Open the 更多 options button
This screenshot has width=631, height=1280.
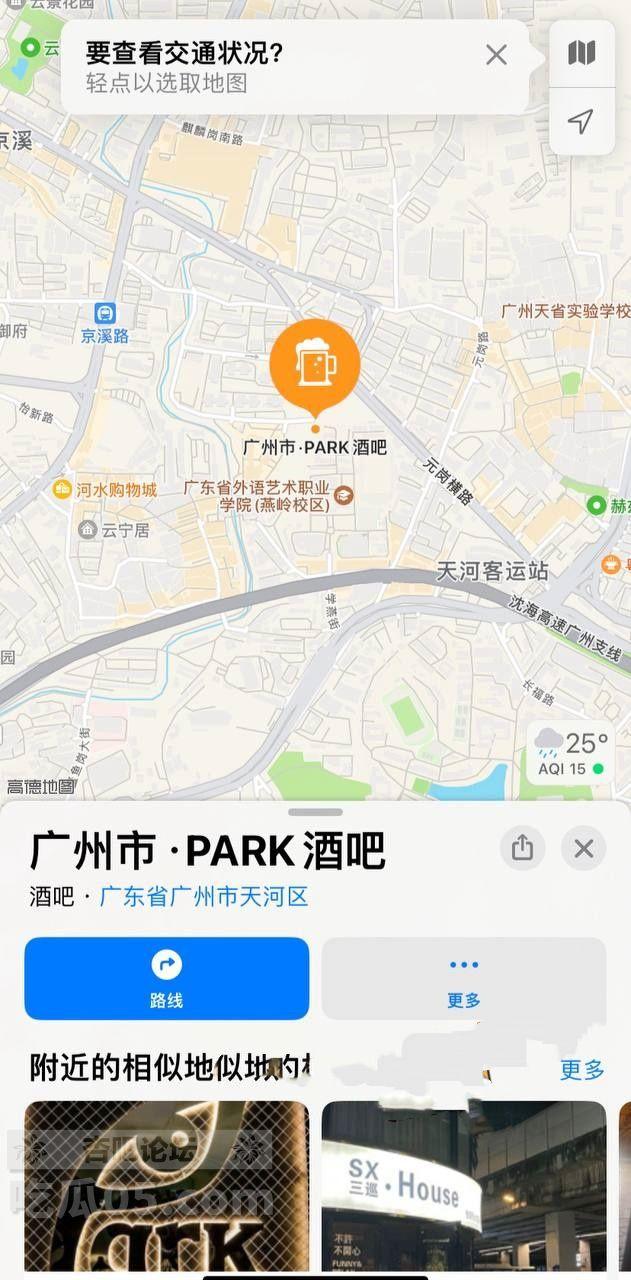[464, 978]
